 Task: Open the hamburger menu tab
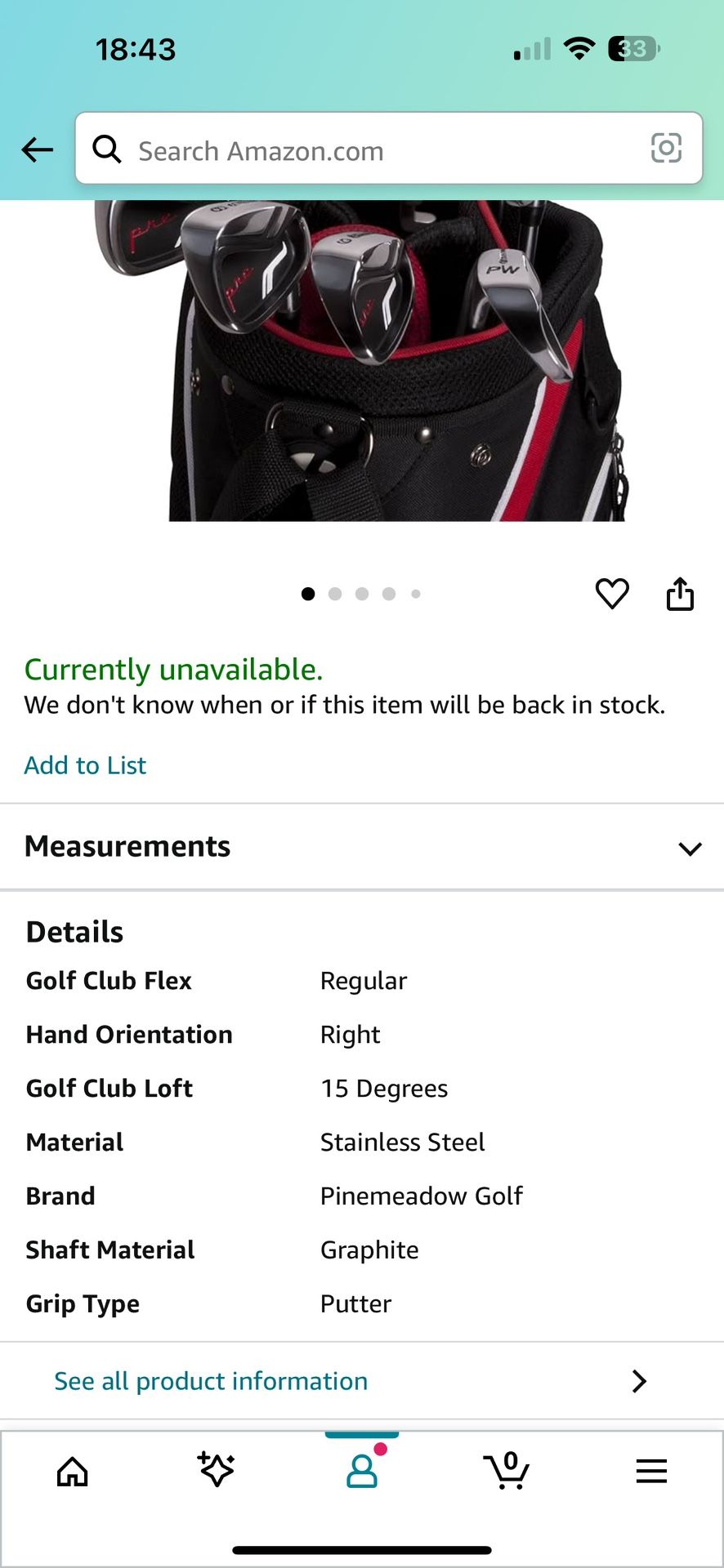[651, 1471]
